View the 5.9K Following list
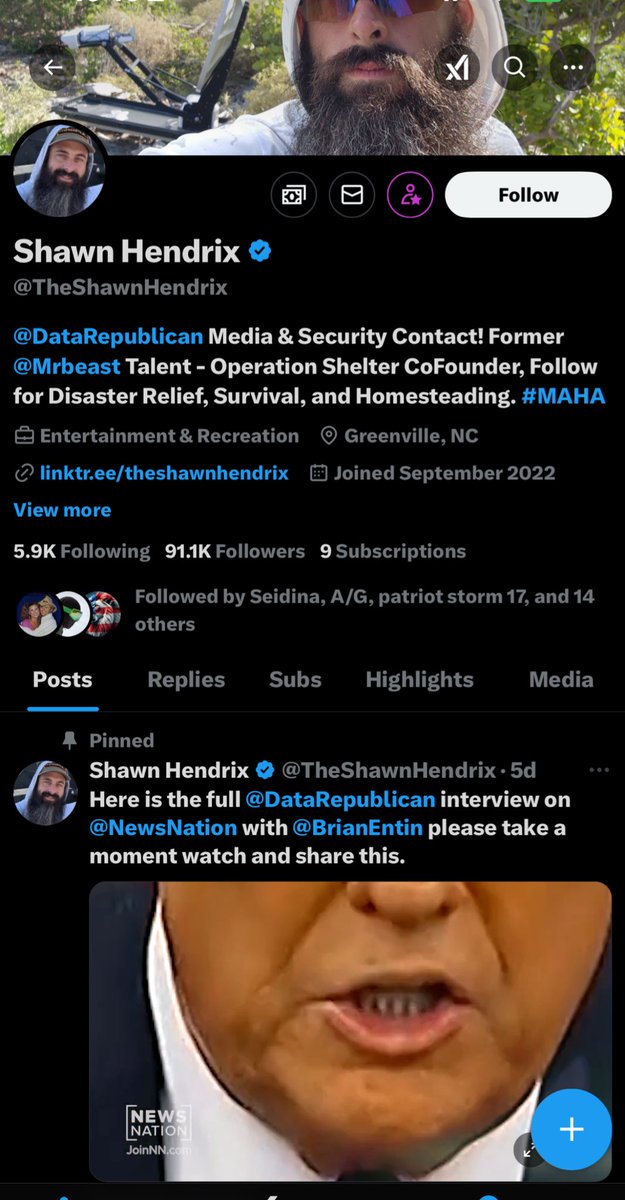 [x=81, y=551]
